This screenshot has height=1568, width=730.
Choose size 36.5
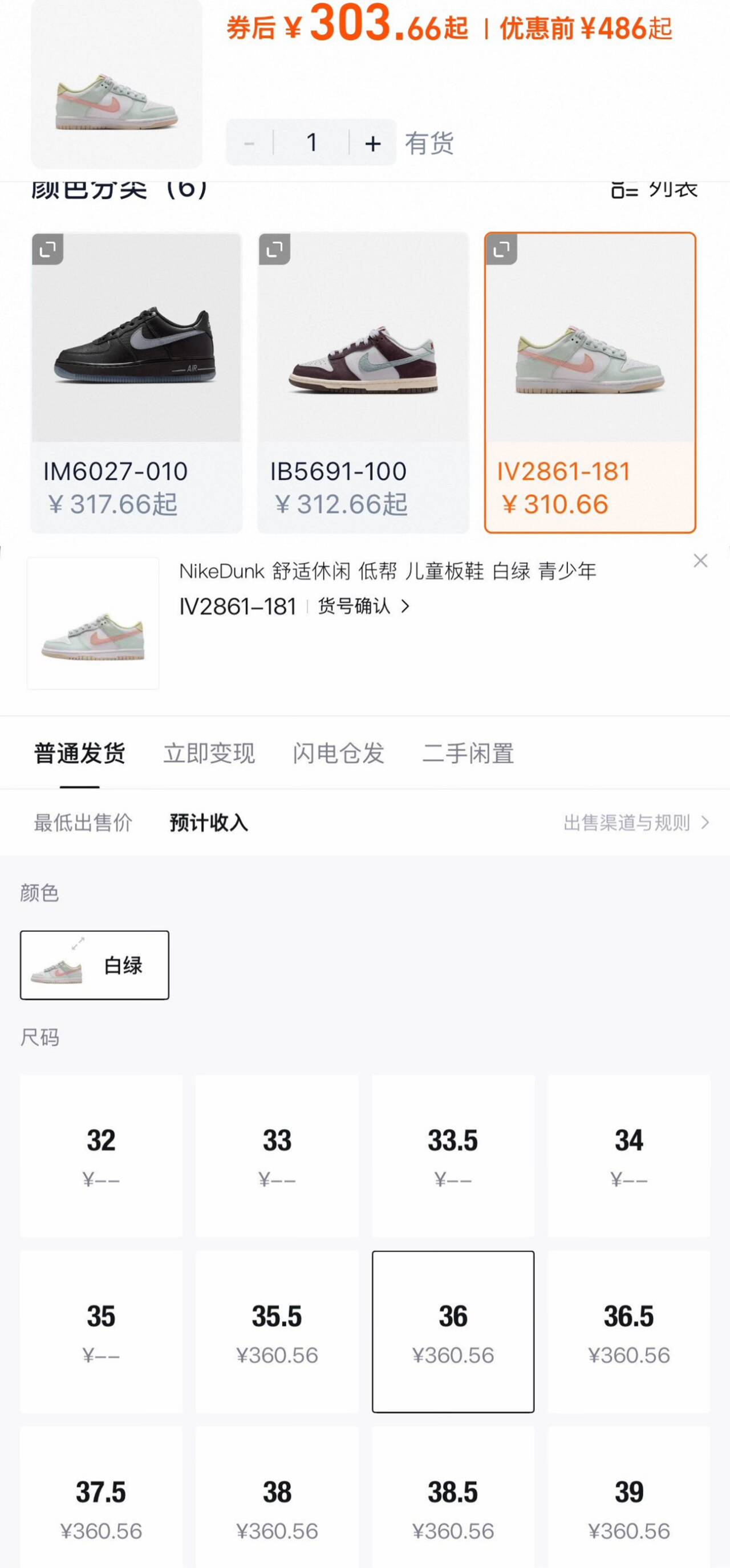628,1331
